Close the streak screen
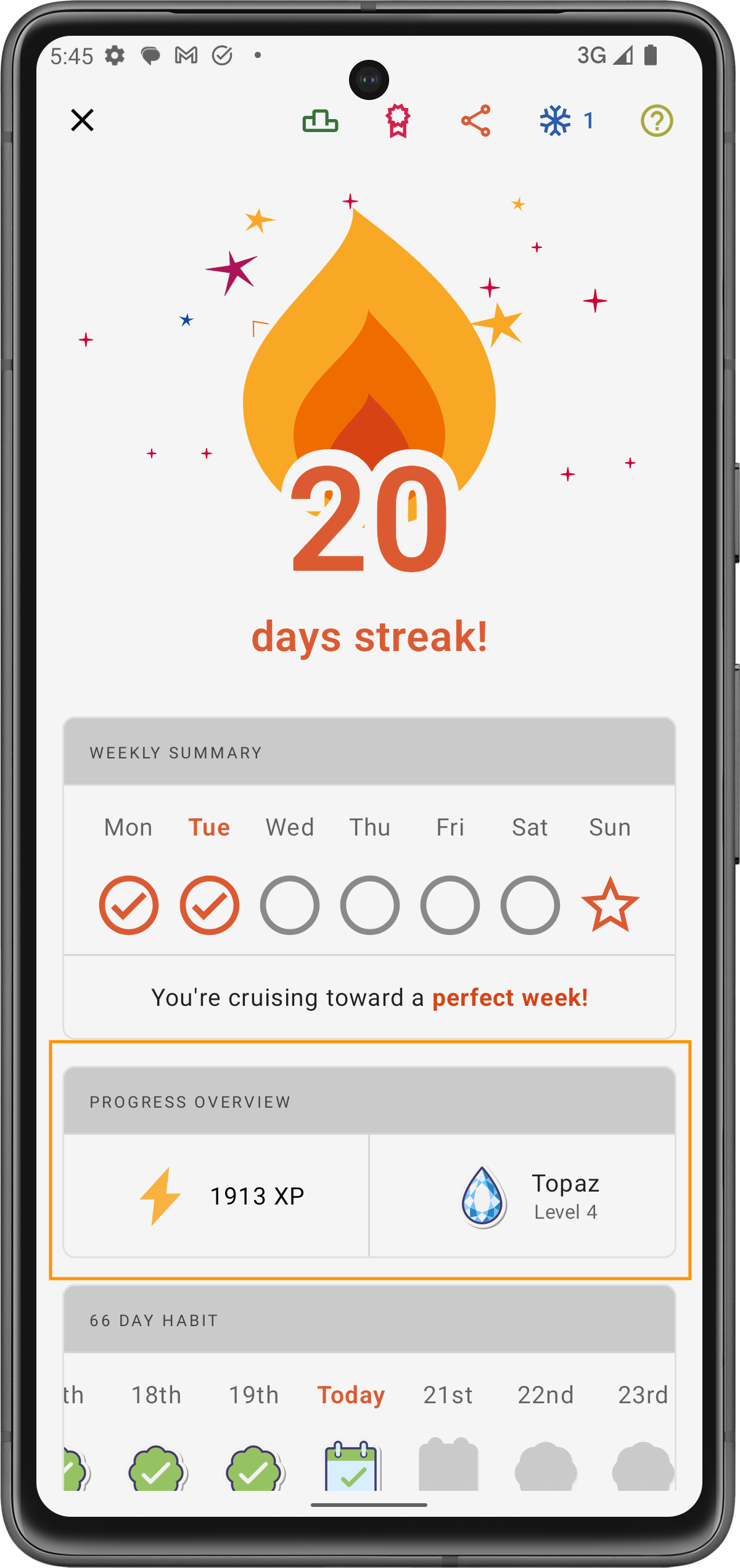The height and width of the screenshot is (1568, 740). pos(82,120)
